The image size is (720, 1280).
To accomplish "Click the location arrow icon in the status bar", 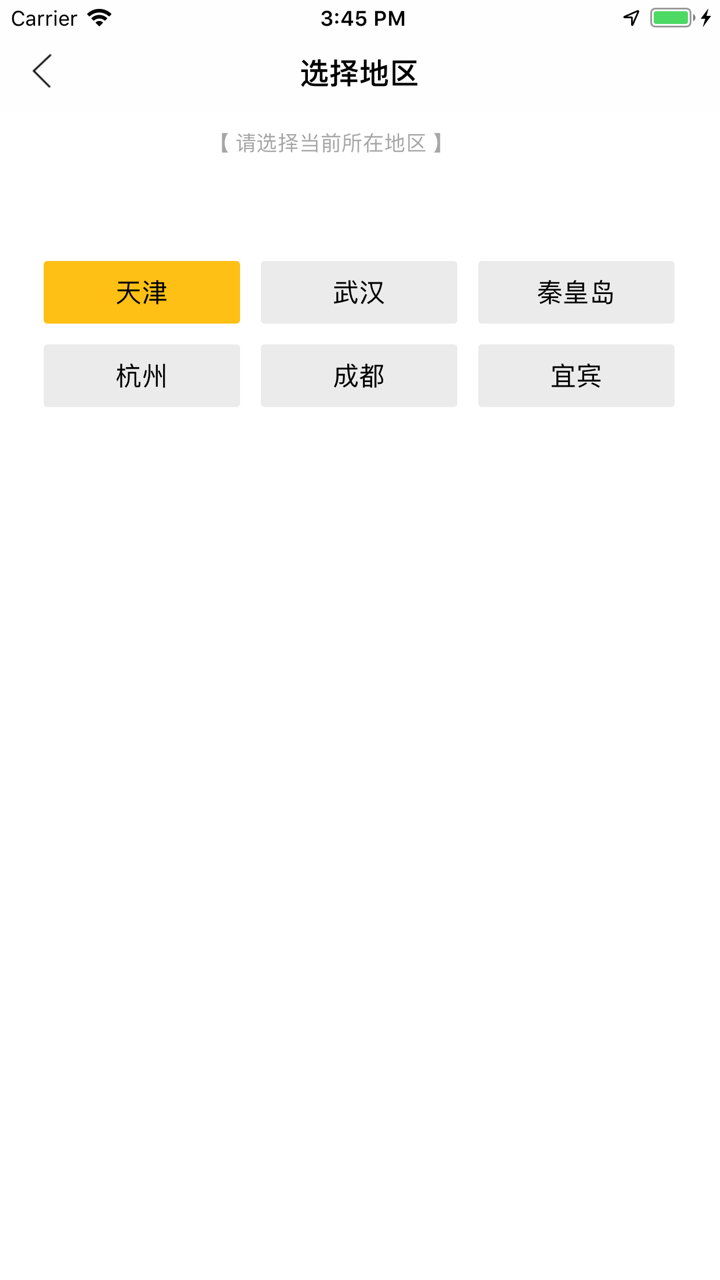I will 630,17.
